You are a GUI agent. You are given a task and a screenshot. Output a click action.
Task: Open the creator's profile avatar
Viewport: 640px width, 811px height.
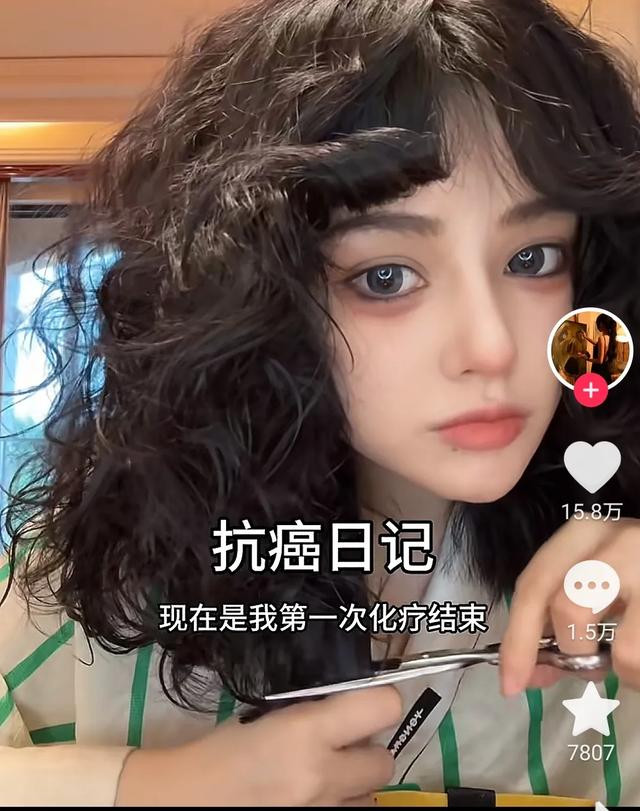[x=590, y=348]
